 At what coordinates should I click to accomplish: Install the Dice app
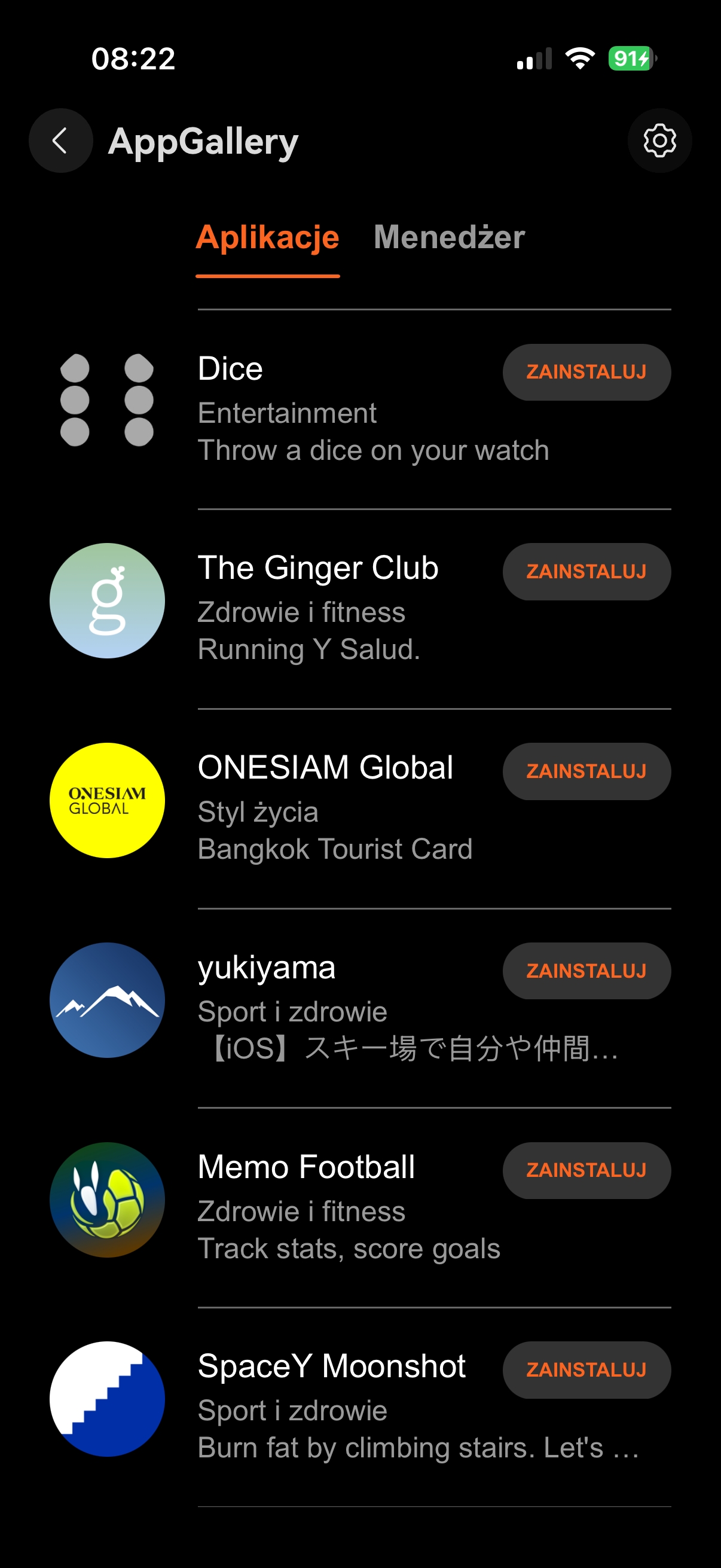click(586, 372)
